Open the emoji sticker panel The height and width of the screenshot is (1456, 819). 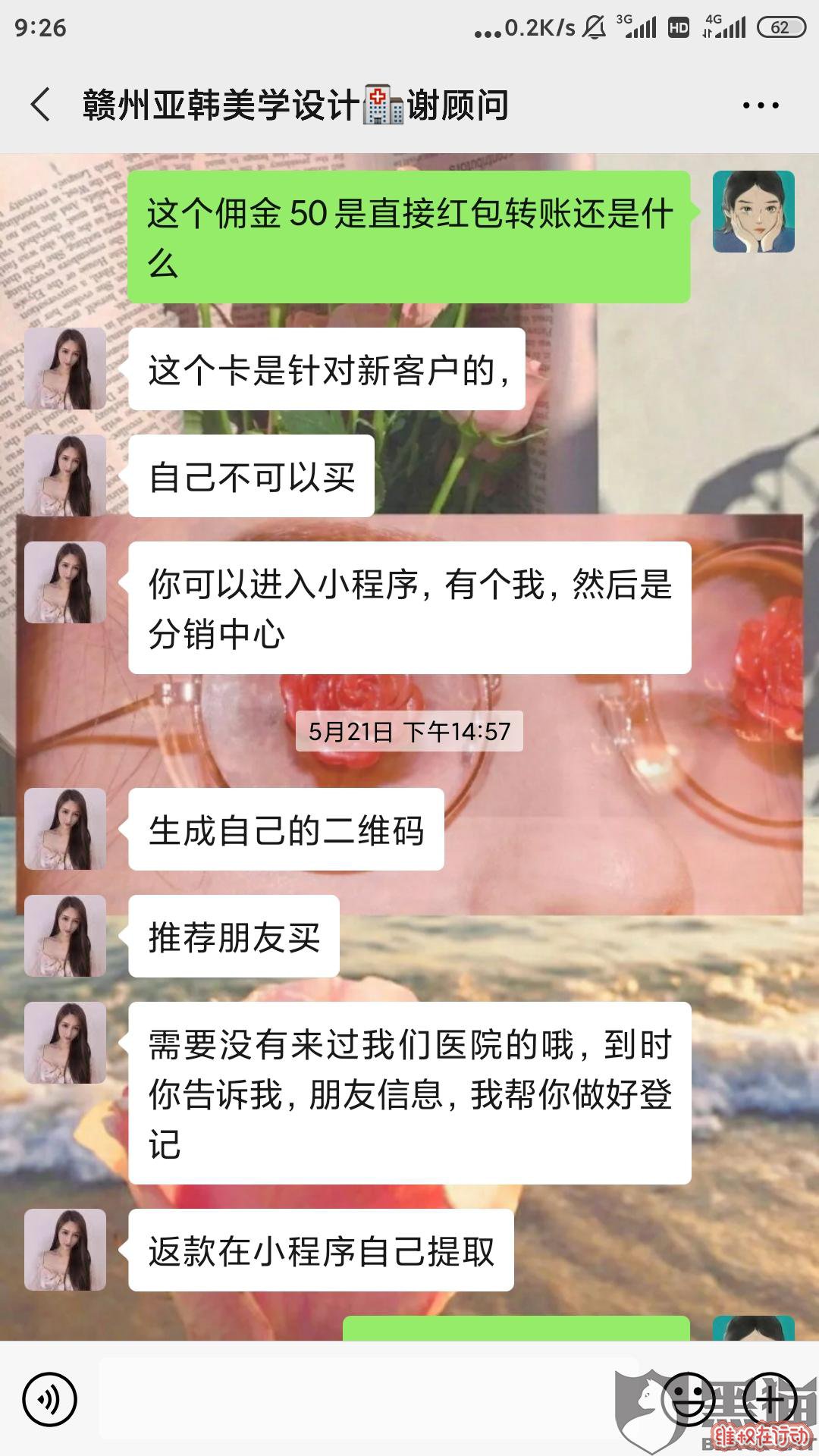click(x=688, y=1399)
